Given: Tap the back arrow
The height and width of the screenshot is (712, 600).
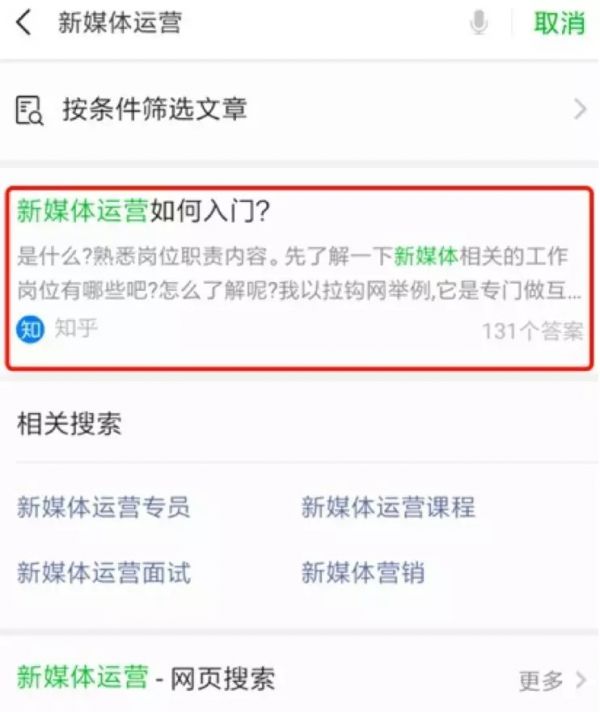Looking at the screenshot, I should click(x=24, y=23).
